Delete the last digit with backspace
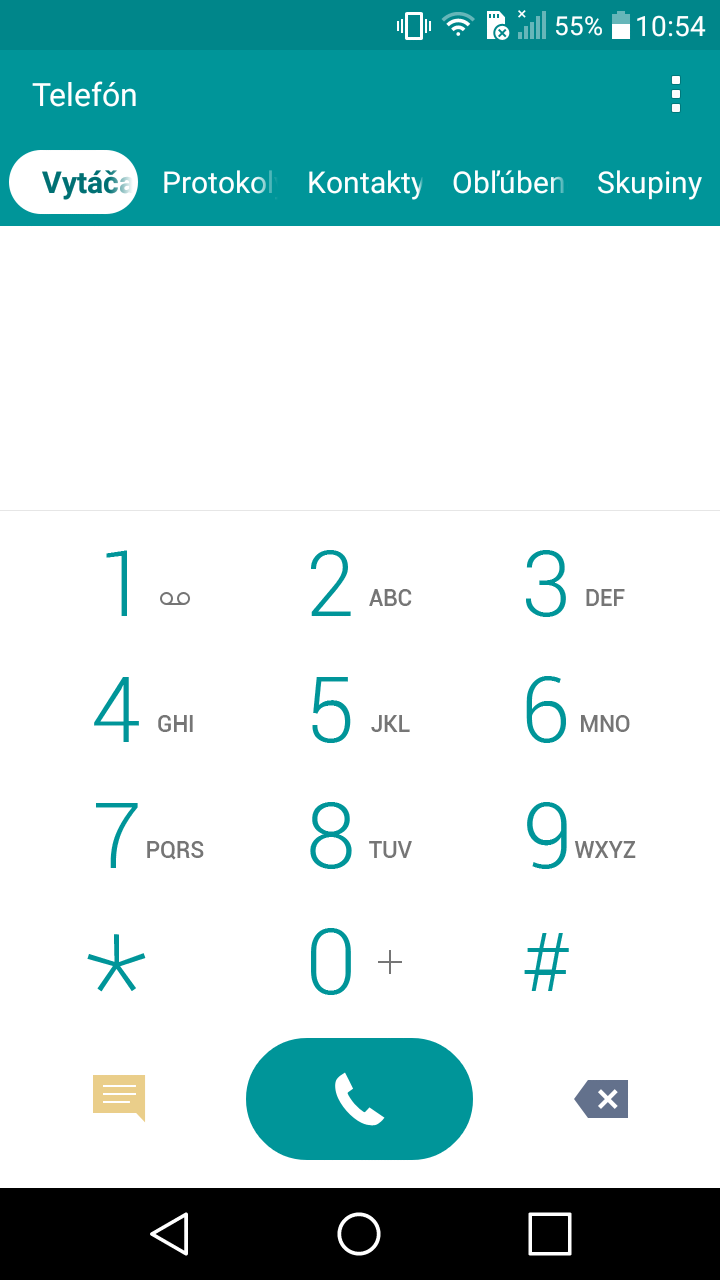The height and width of the screenshot is (1280, 720). coord(601,1099)
